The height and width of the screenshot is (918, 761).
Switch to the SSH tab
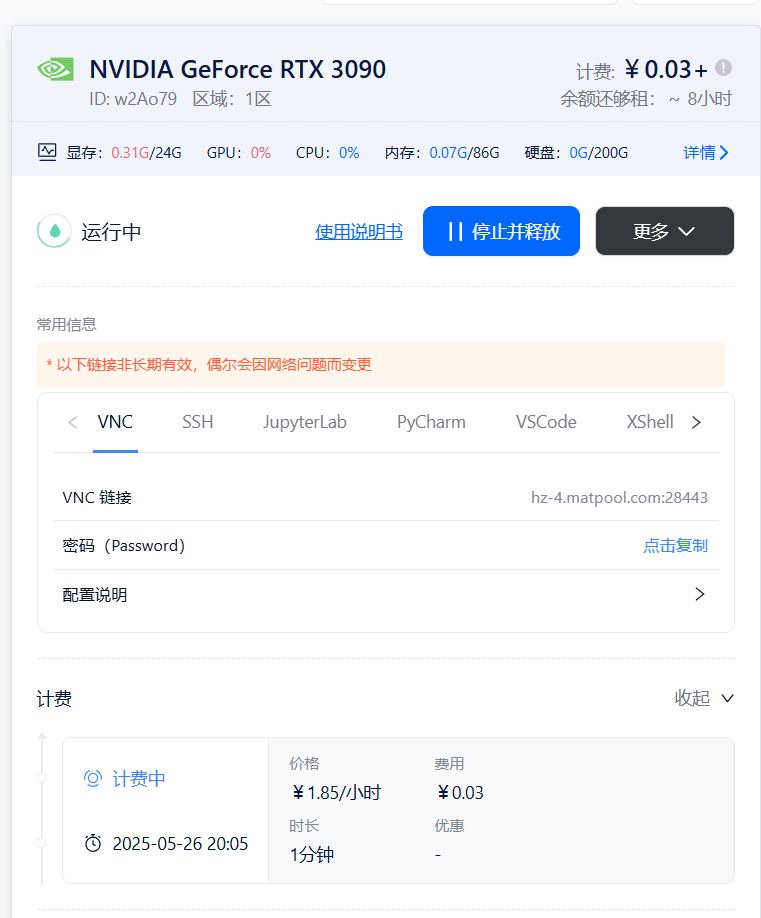pos(197,422)
